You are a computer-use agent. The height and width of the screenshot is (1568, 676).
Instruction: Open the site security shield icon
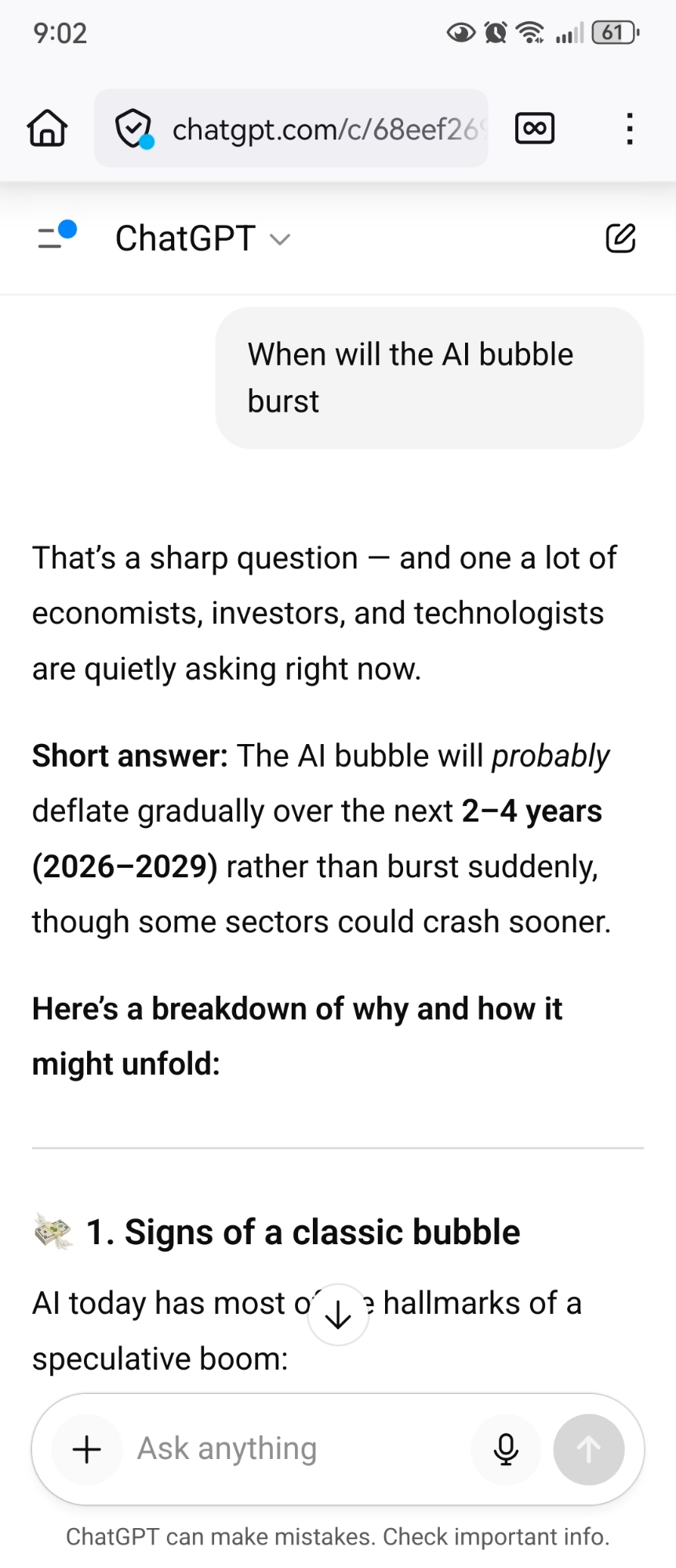(x=133, y=128)
